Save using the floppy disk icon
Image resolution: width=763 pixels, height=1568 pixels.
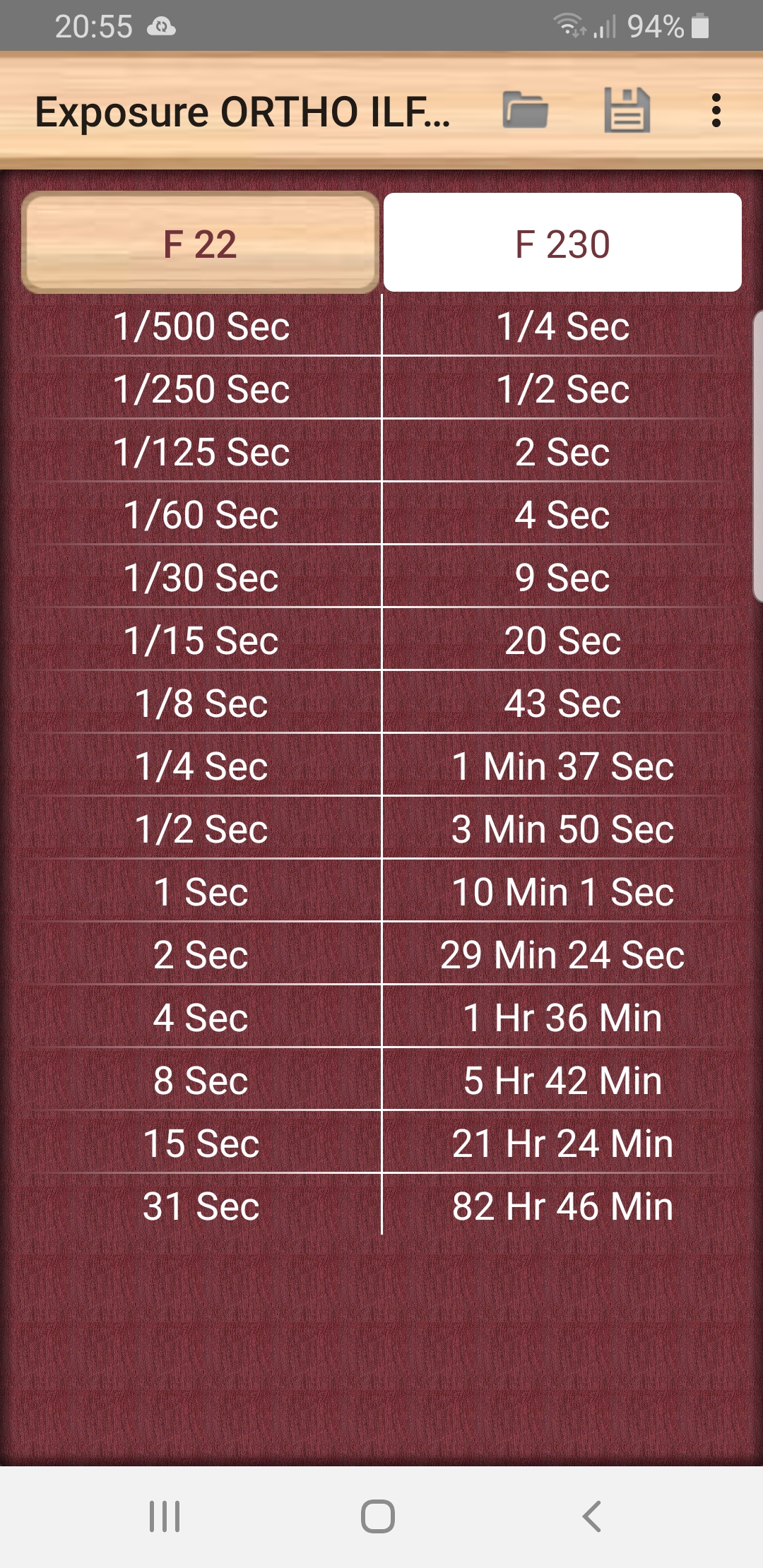pos(627,111)
